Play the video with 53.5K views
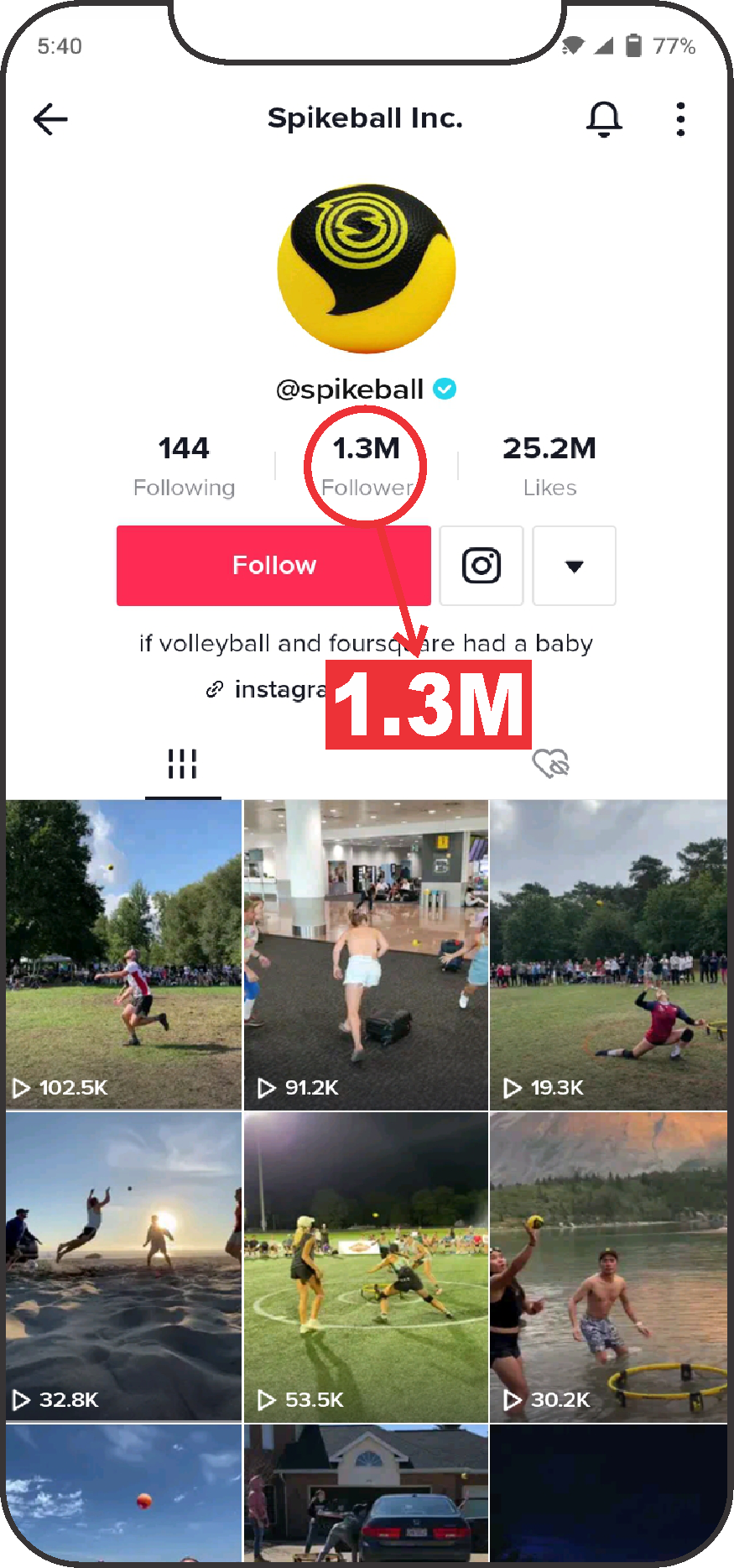 coord(366,1266)
